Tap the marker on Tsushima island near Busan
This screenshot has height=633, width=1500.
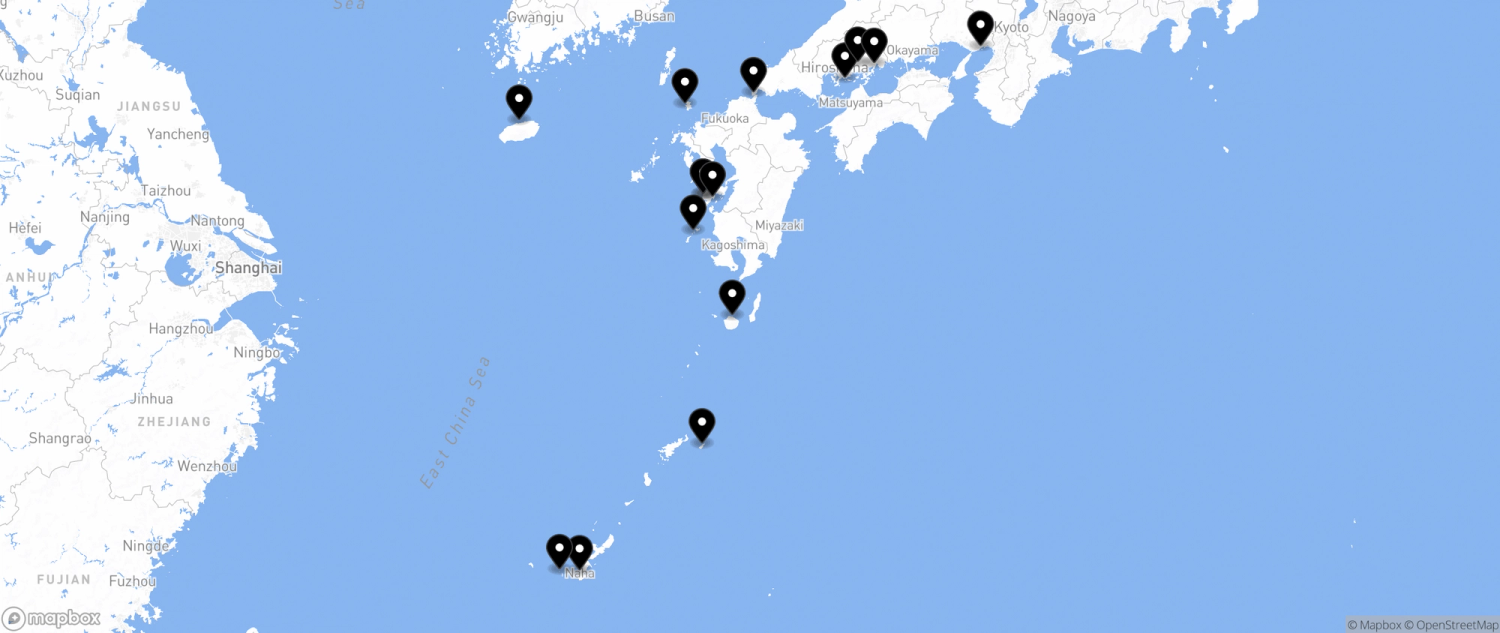pyautogui.click(x=685, y=84)
